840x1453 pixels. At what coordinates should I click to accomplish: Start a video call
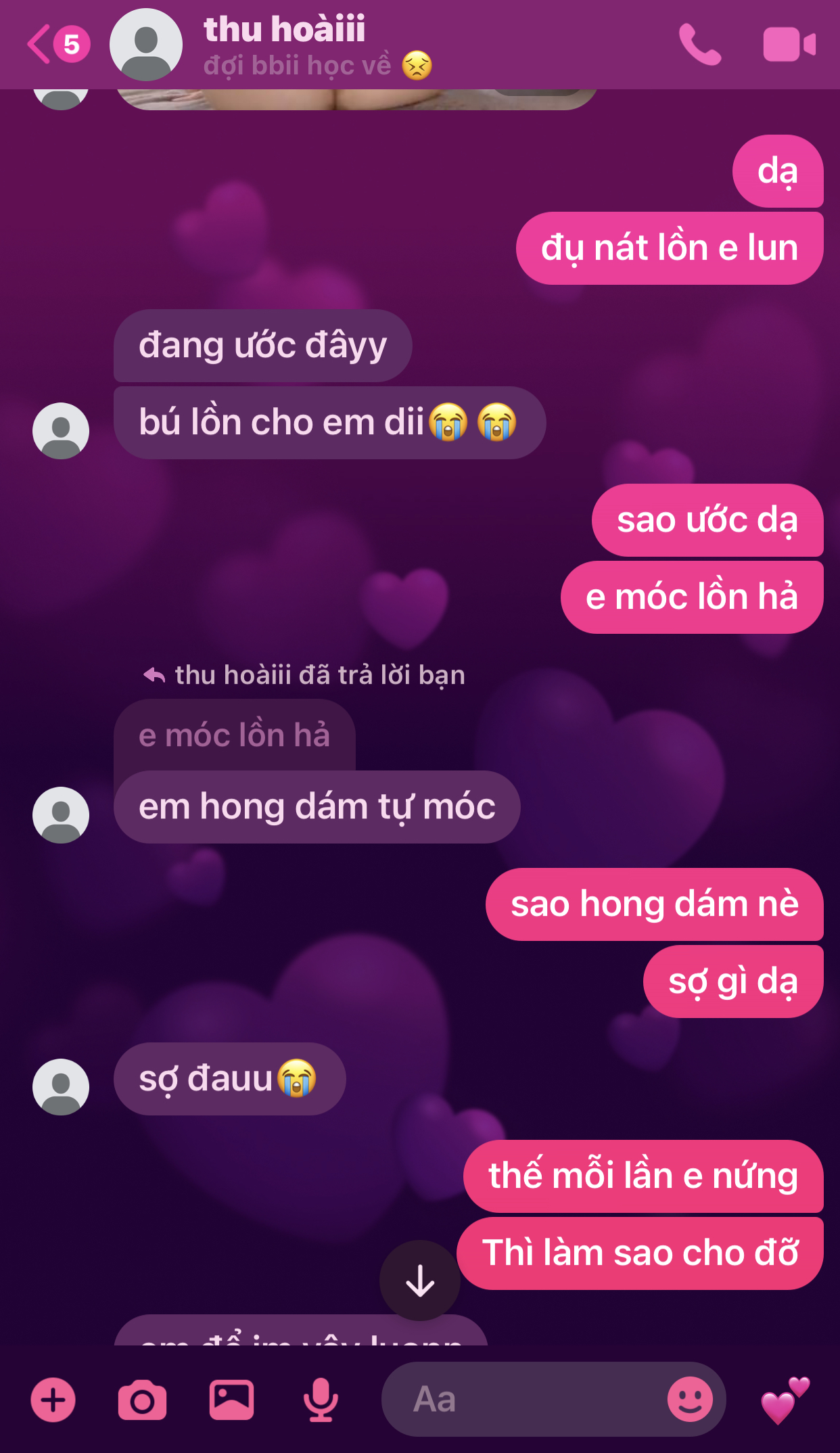pos(789,45)
